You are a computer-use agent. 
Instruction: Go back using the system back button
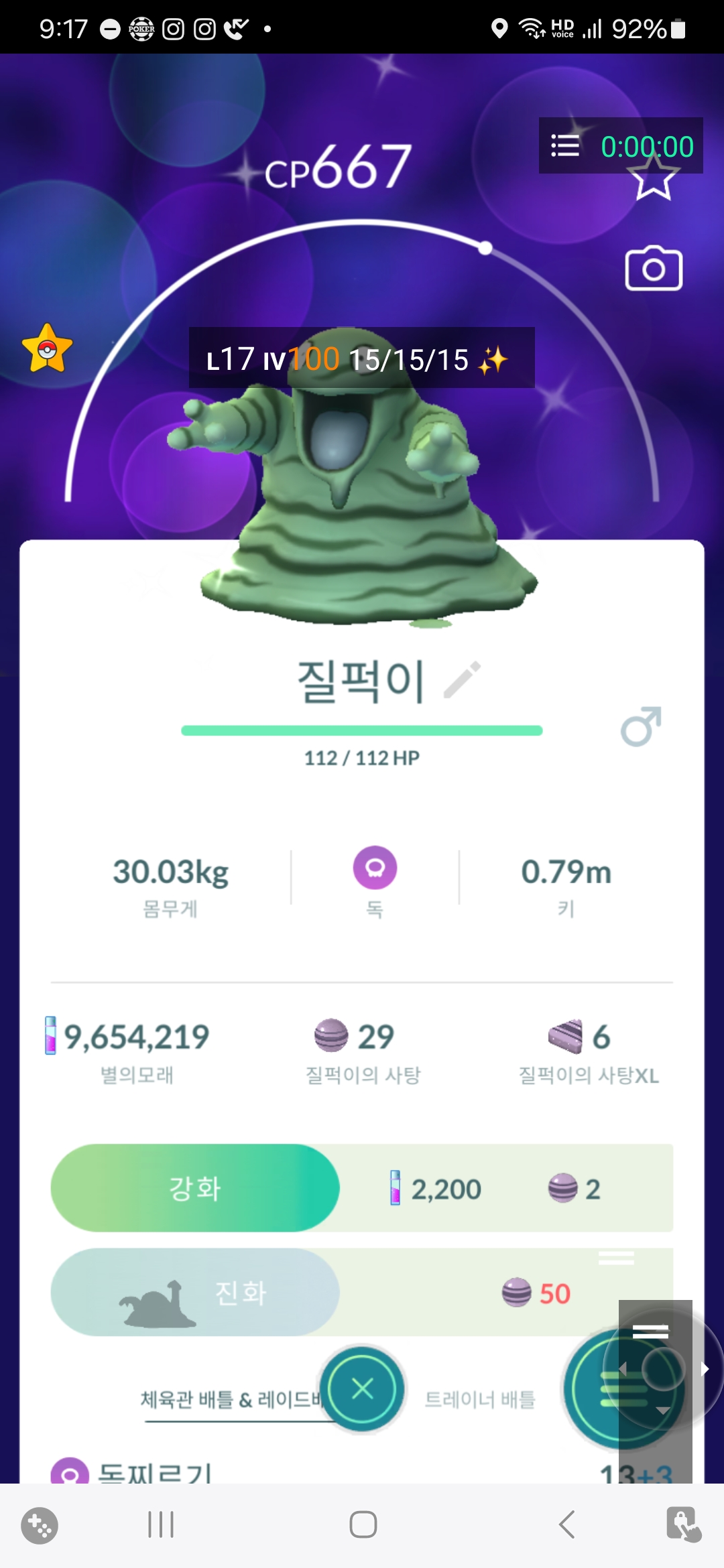[567, 1524]
